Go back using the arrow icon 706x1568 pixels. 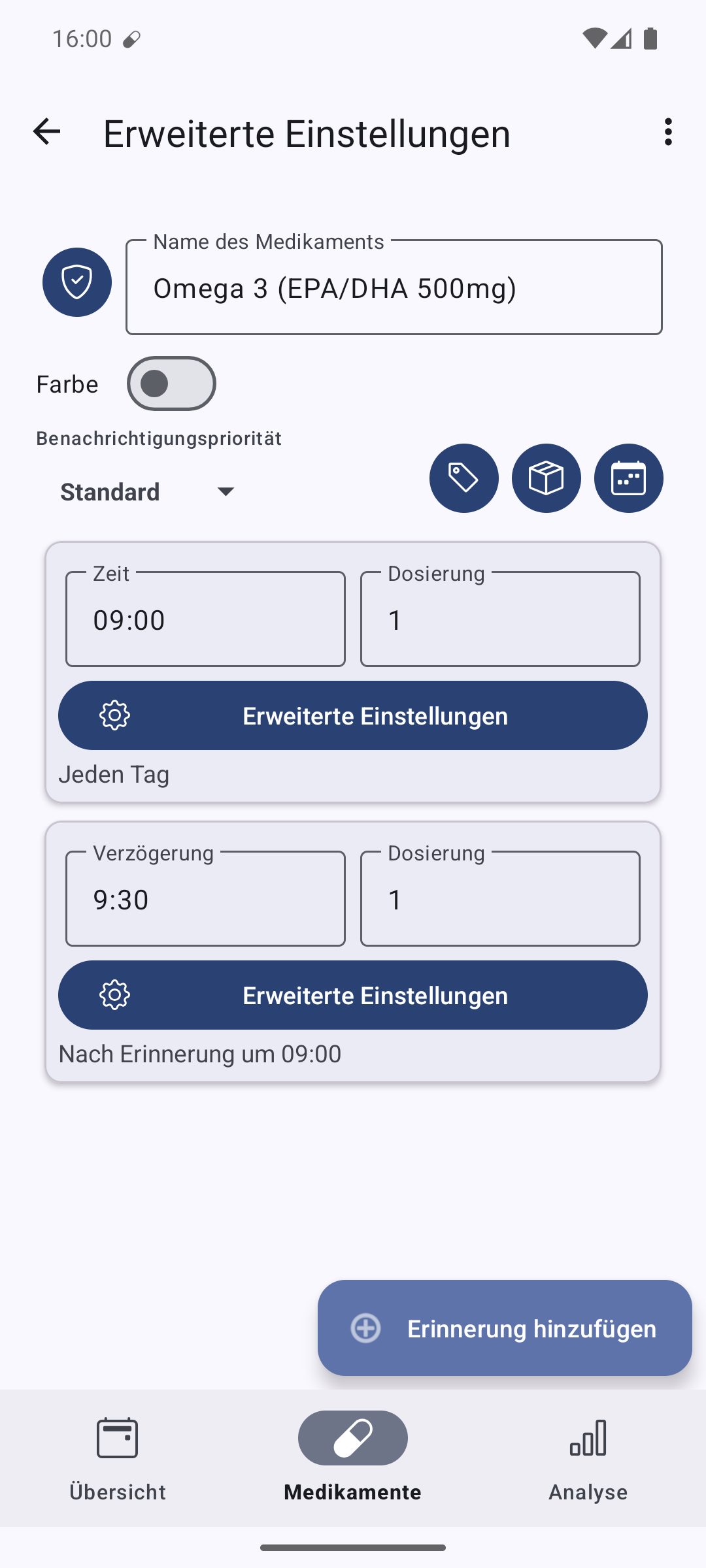coord(46,132)
